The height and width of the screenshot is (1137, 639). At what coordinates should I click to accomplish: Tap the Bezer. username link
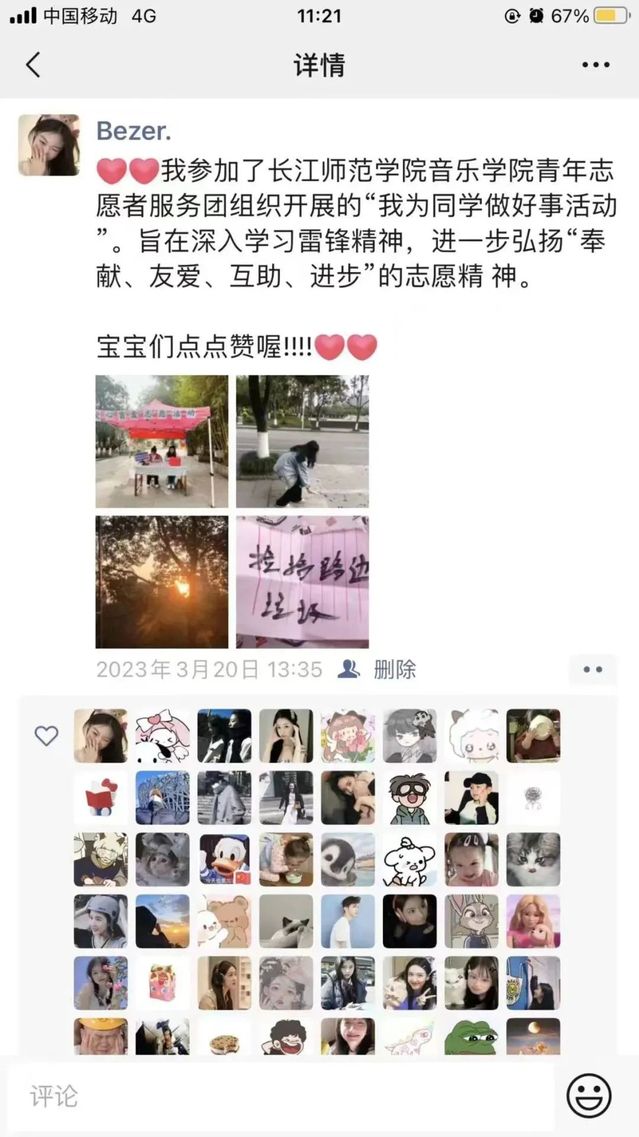click(134, 130)
